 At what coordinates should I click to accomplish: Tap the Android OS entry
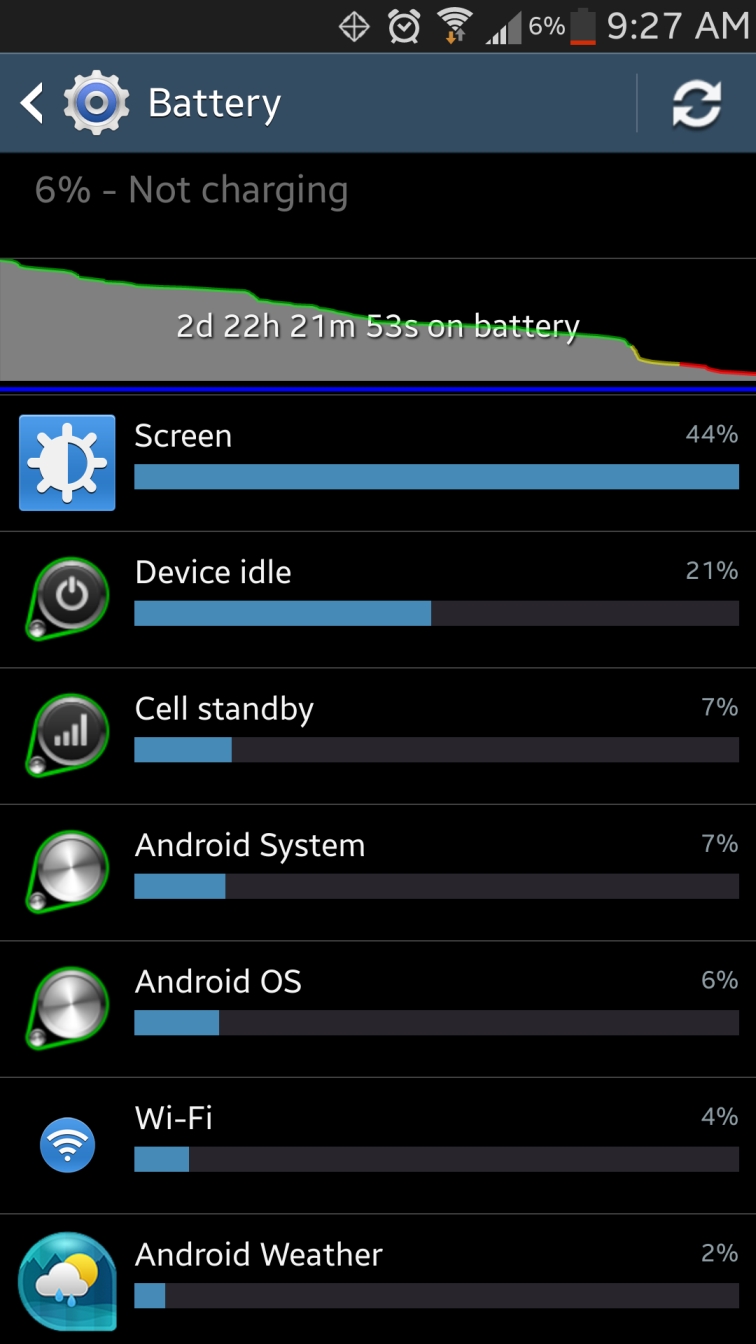tap(378, 1009)
